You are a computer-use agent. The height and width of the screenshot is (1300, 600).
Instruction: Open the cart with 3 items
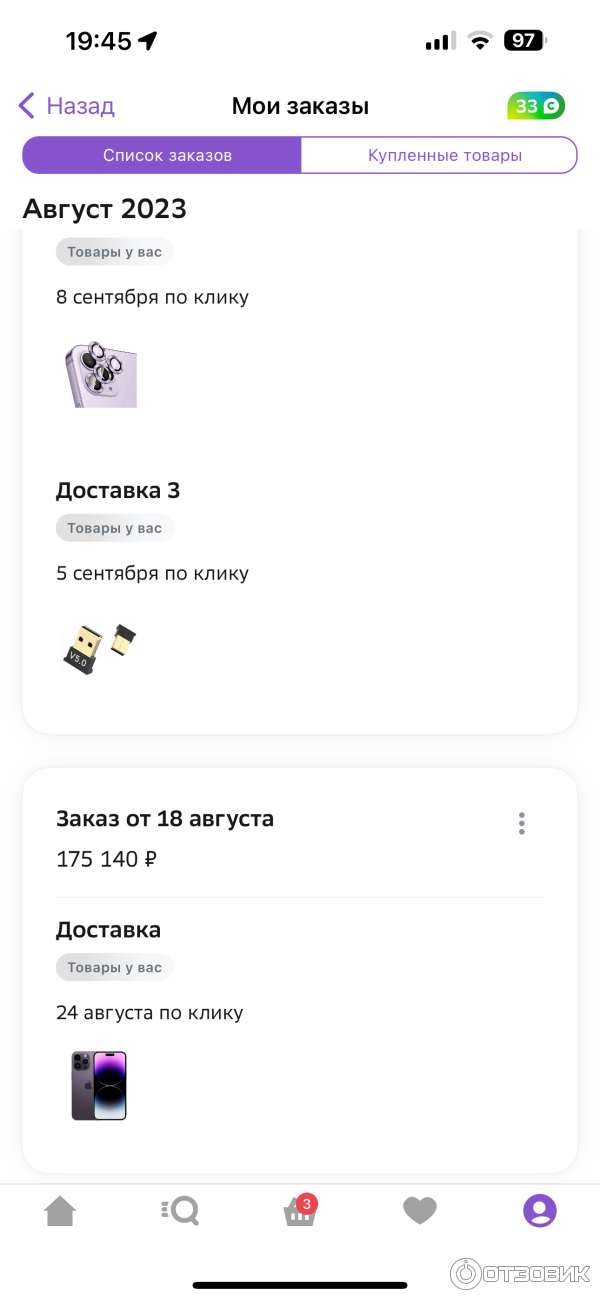point(299,1211)
